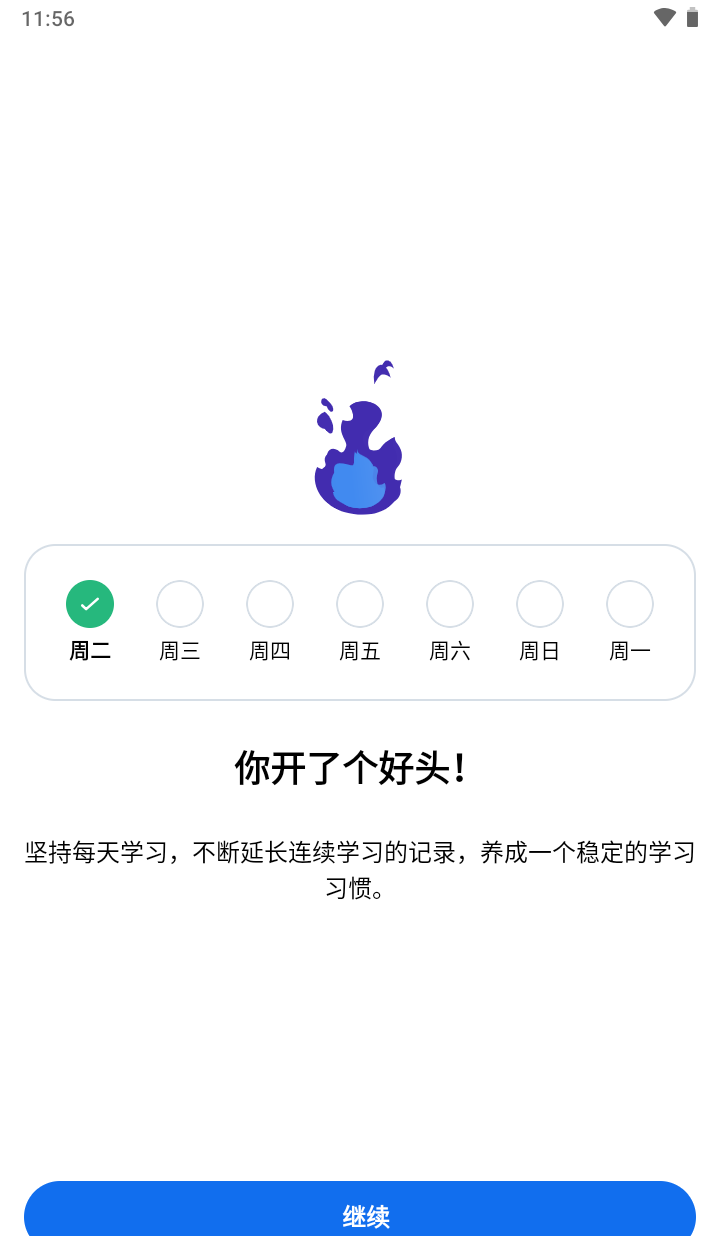Tap the 继续 button
The image size is (720, 1236).
click(360, 1215)
